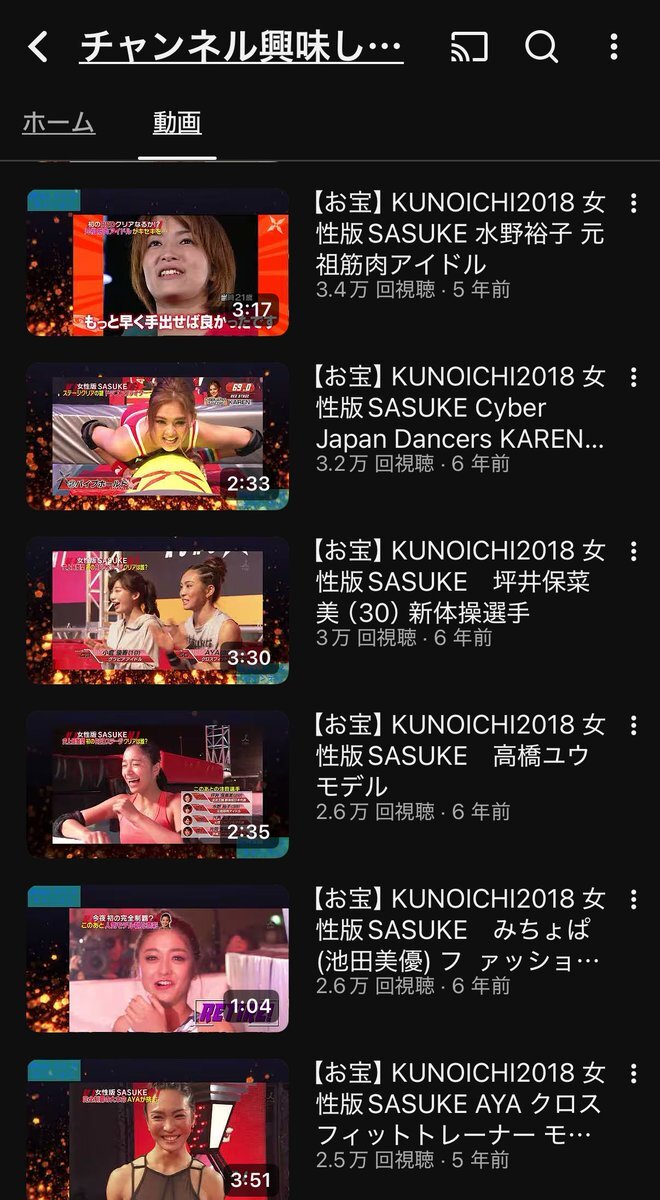Open options for the 水野裕子 video

633,203
